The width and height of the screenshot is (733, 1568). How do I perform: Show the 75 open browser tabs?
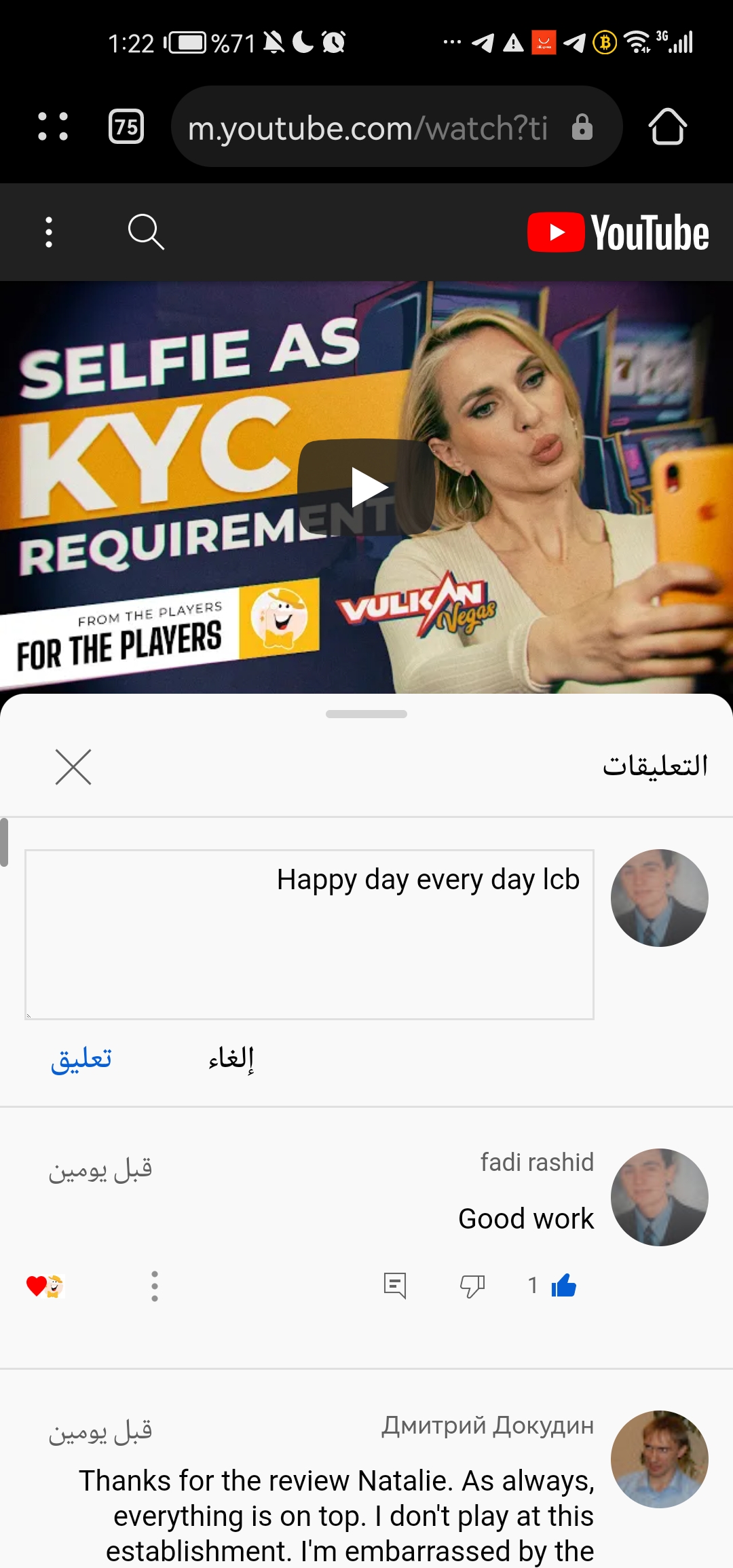pos(126,127)
